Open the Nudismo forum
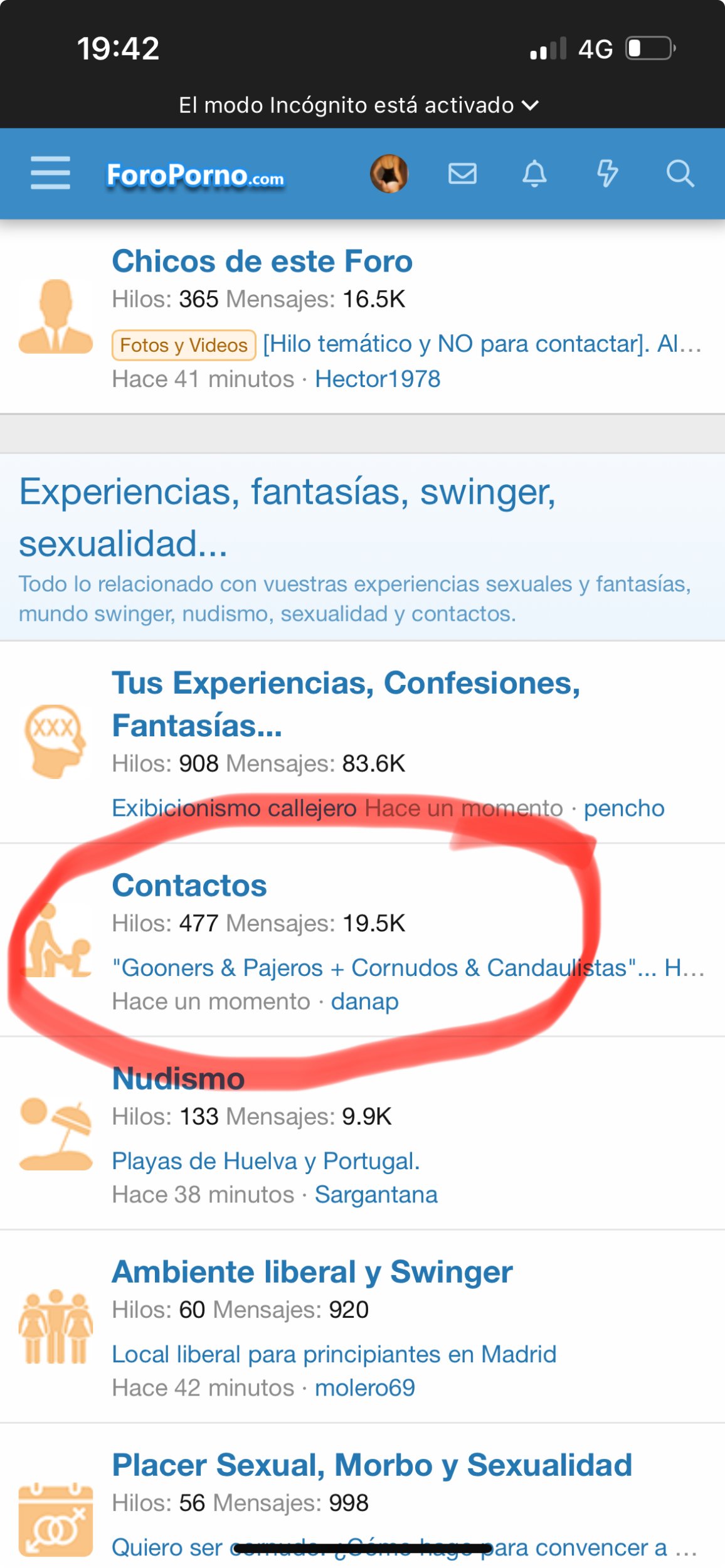 178,1079
